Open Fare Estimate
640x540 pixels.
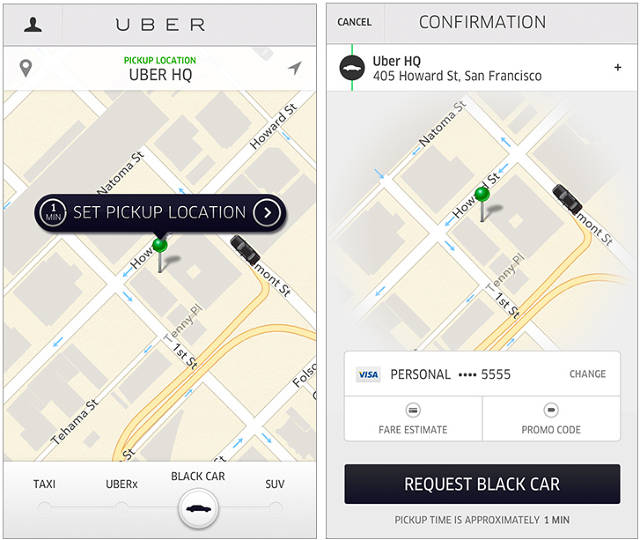tap(413, 419)
